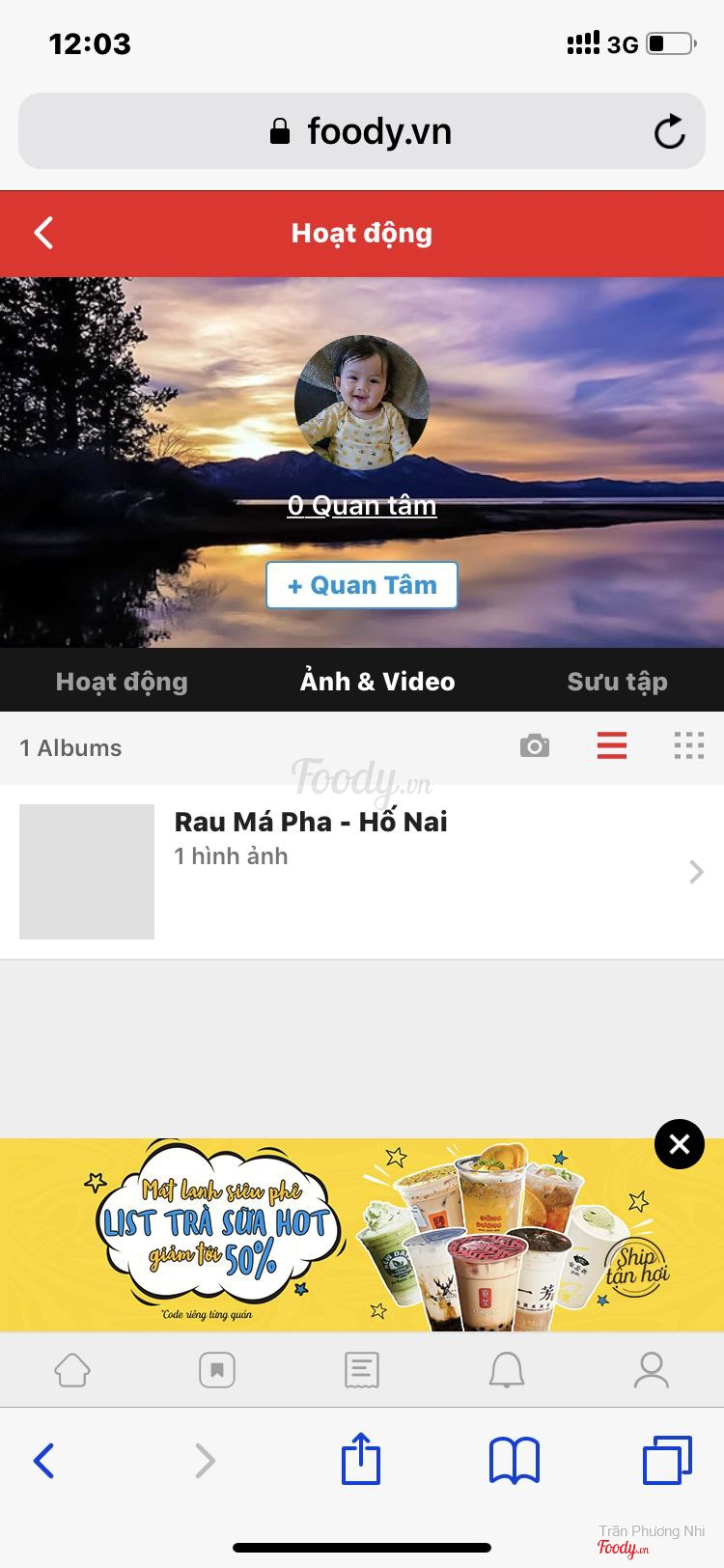724x1568 pixels.
Task: Switch albums to list view
Action: tap(612, 746)
